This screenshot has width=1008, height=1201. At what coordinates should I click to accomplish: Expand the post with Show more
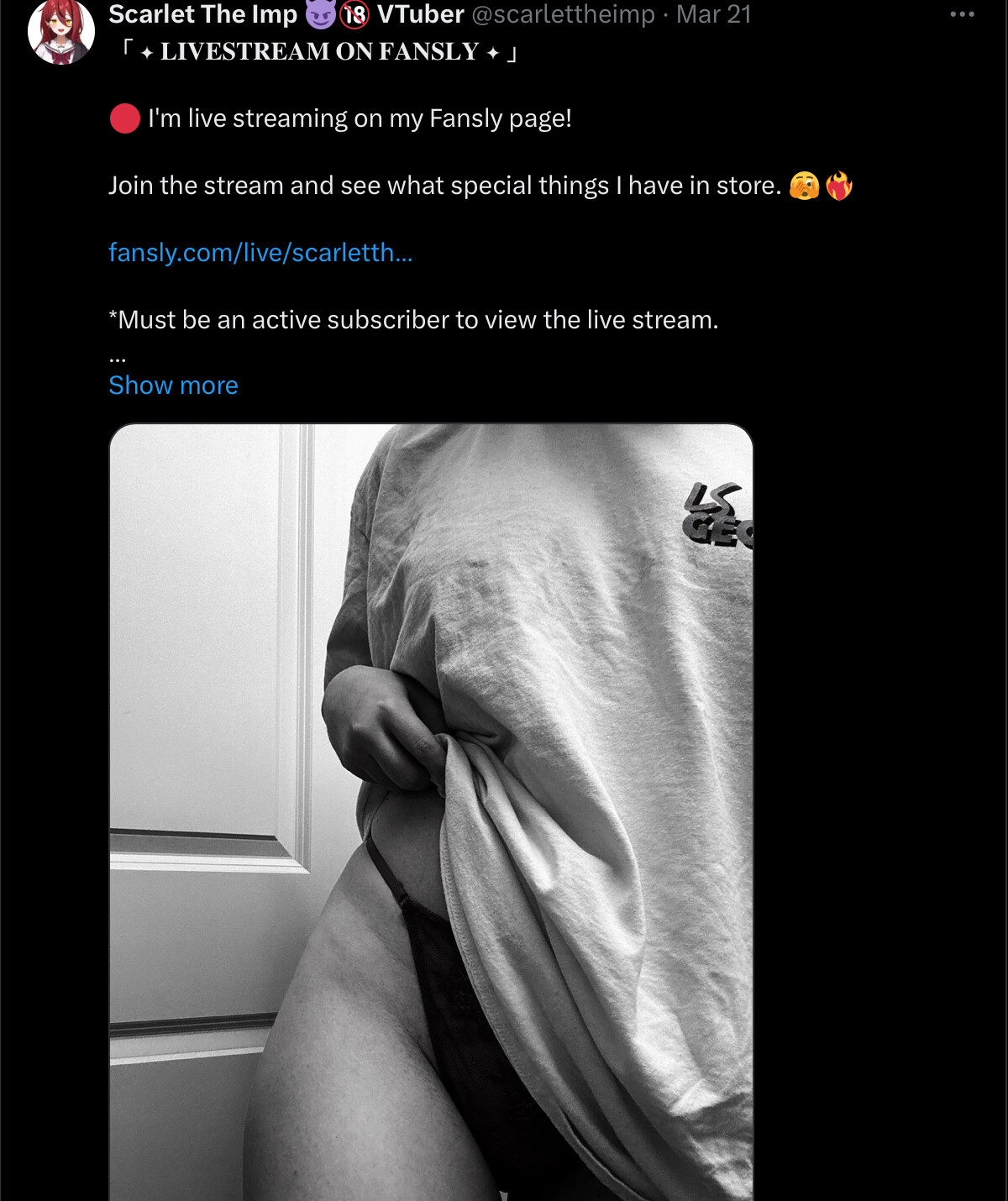[x=173, y=385]
